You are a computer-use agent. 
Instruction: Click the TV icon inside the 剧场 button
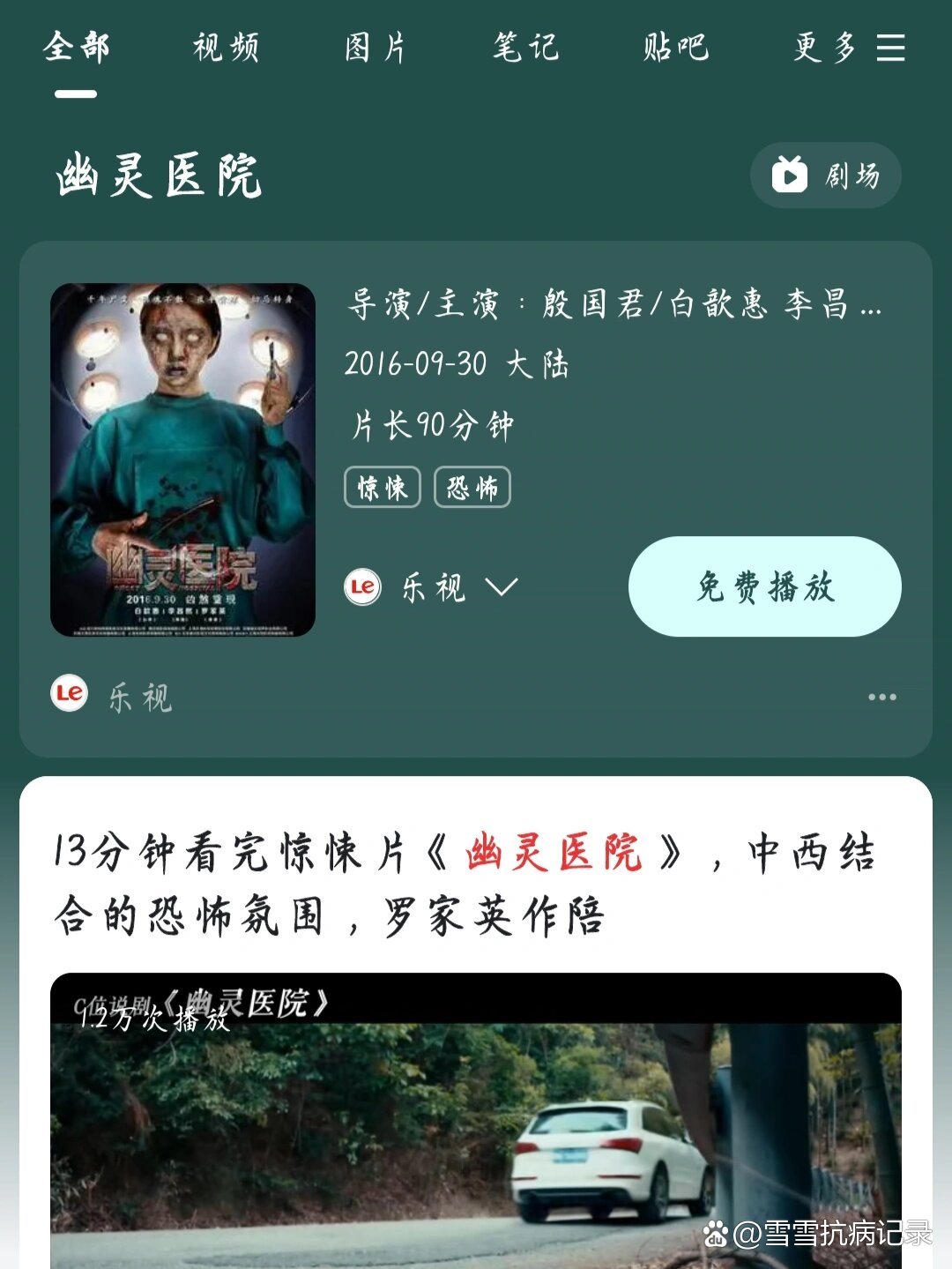tap(792, 175)
